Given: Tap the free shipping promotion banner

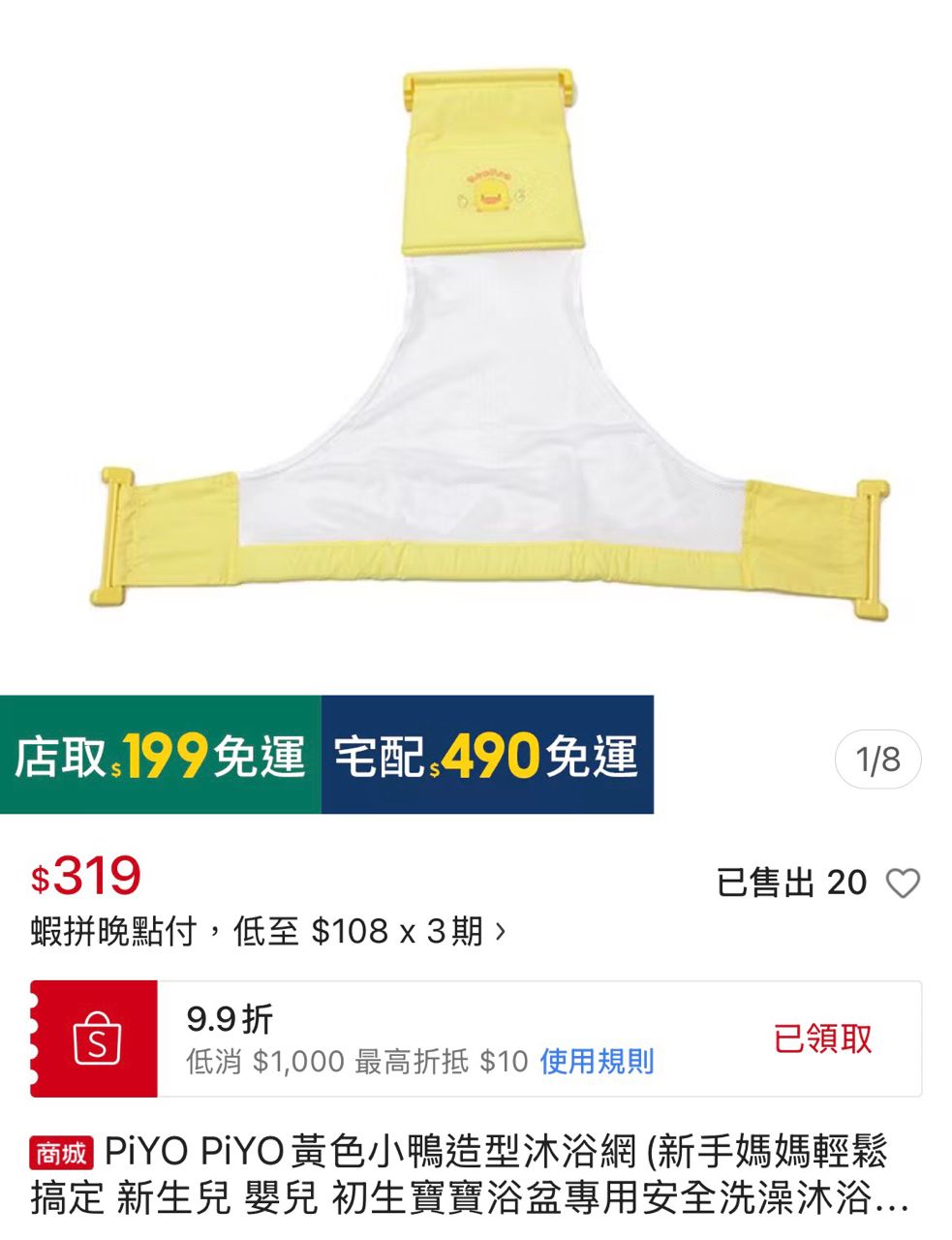Looking at the screenshot, I should [326, 756].
